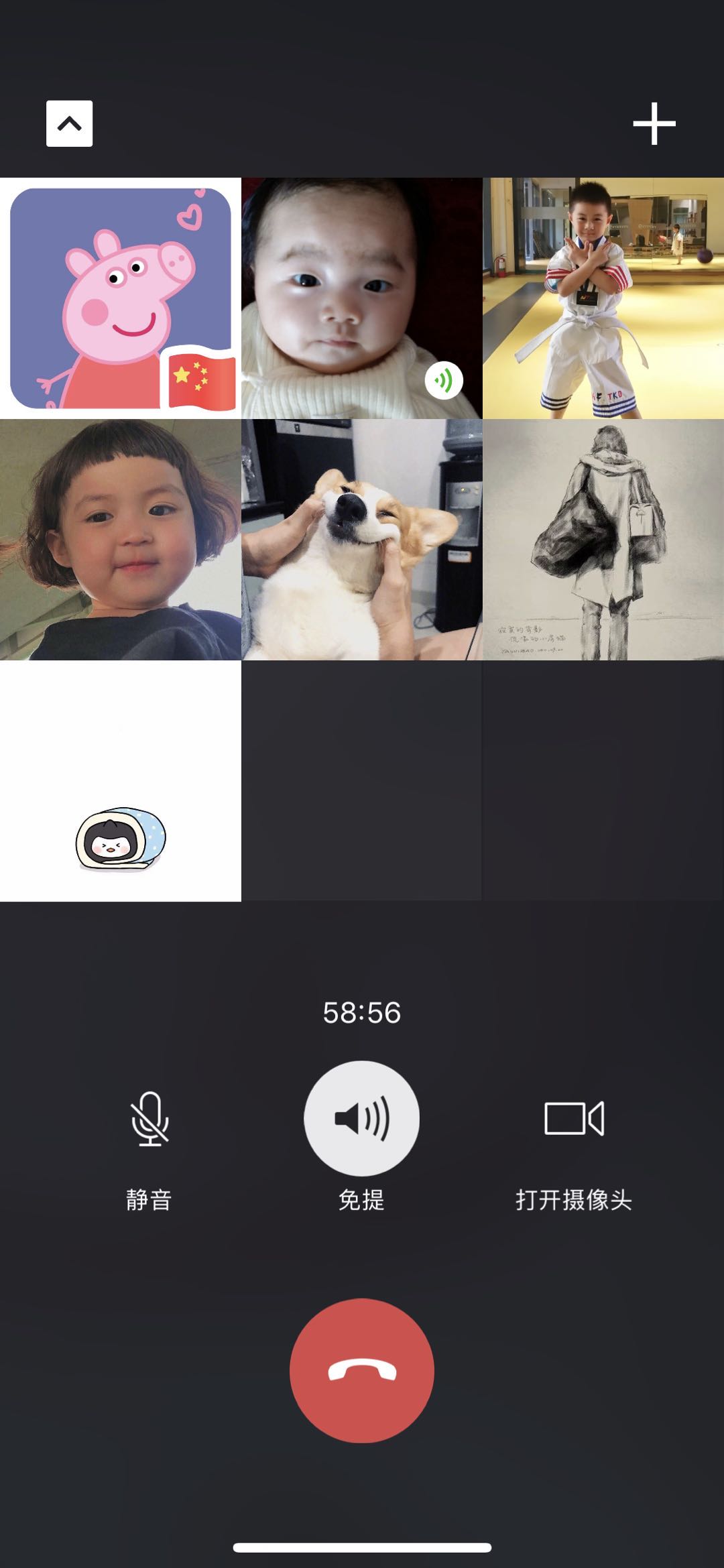The height and width of the screenshot is (1568, 724).
Task: Toggle the 免提 speakerphone button
Action: tap(361, 1118)
